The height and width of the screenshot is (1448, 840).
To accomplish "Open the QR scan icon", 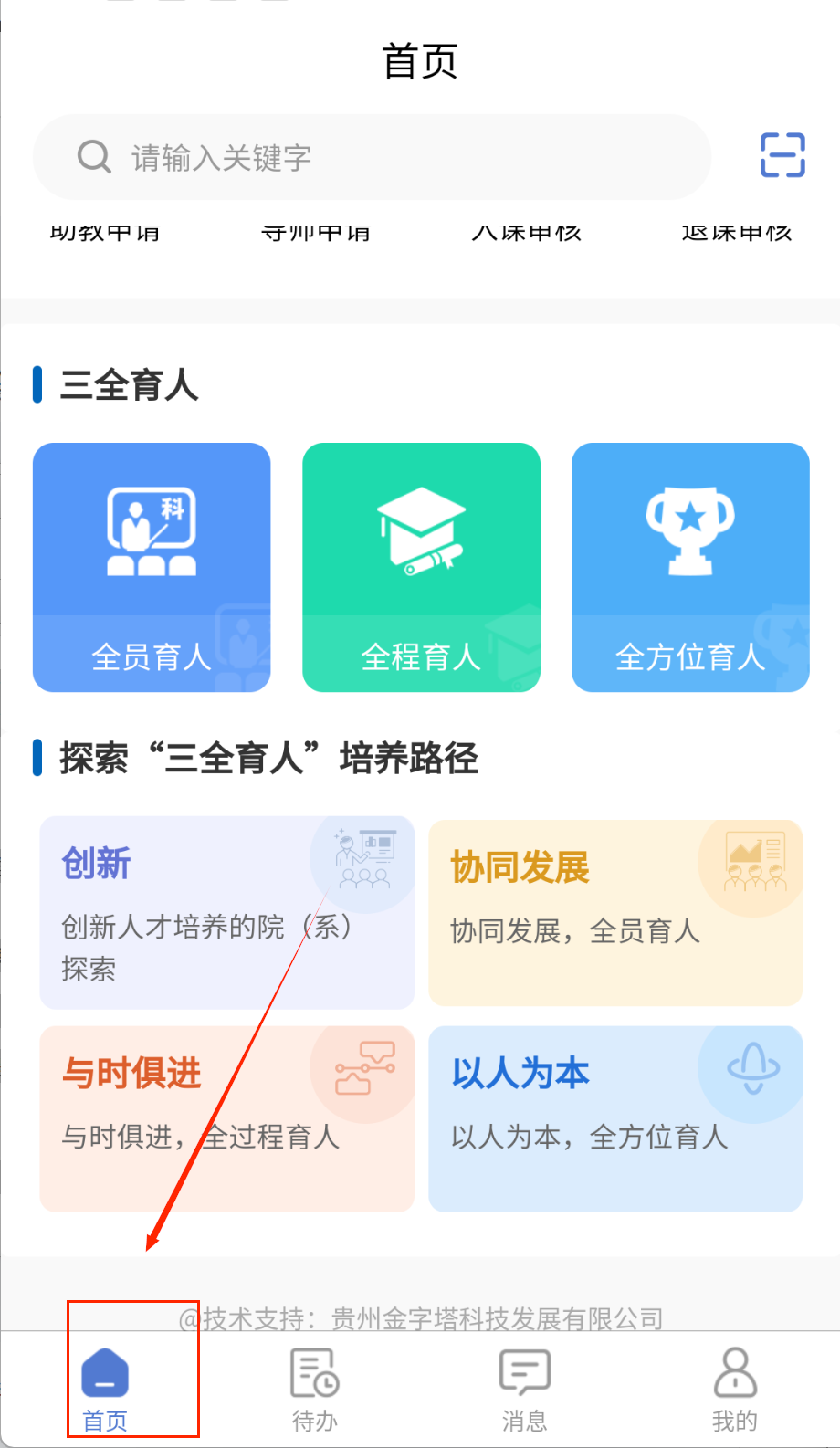I will (782, 155).
